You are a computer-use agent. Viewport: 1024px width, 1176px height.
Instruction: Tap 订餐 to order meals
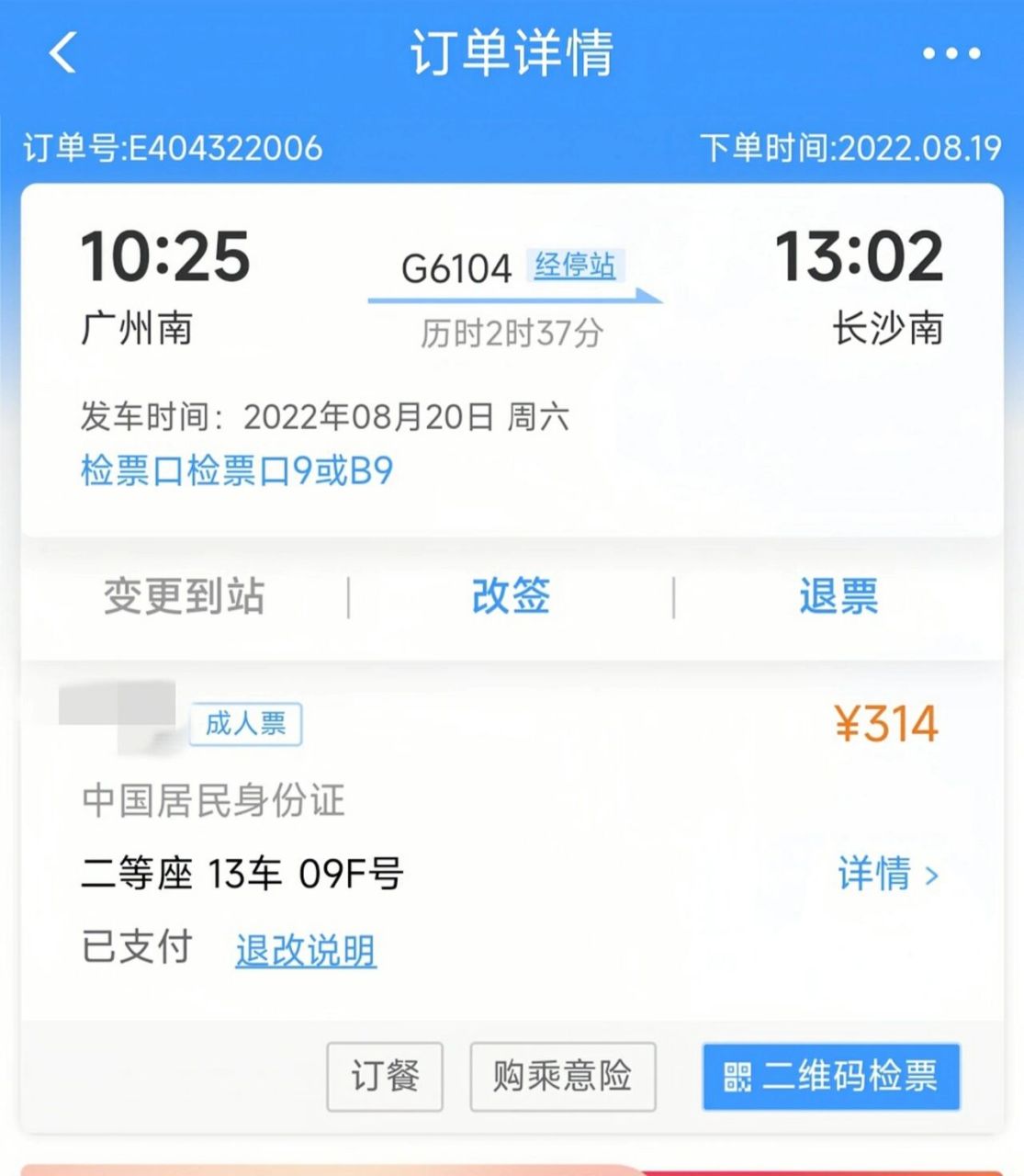click(385, 1079)
